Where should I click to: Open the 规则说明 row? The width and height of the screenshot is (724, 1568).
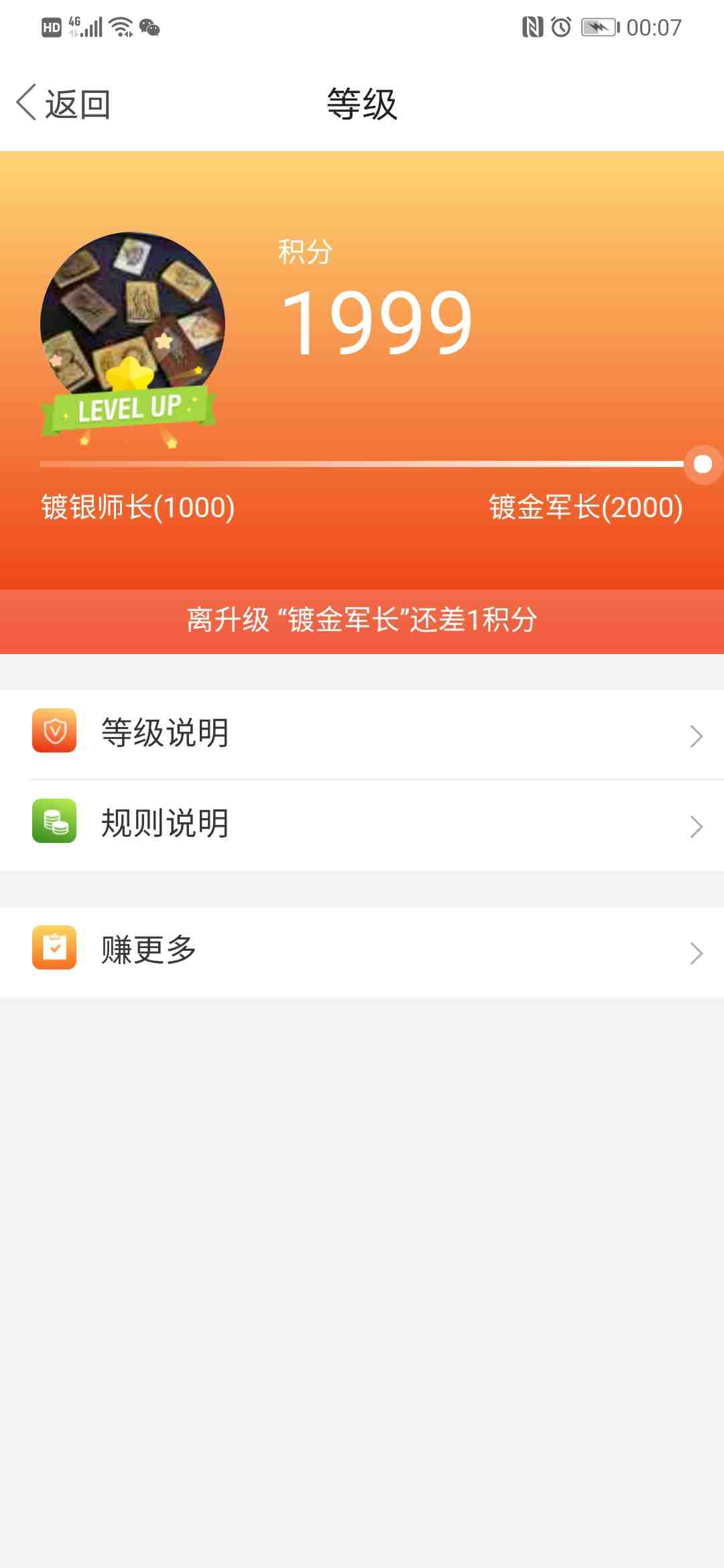coord(362,824)
